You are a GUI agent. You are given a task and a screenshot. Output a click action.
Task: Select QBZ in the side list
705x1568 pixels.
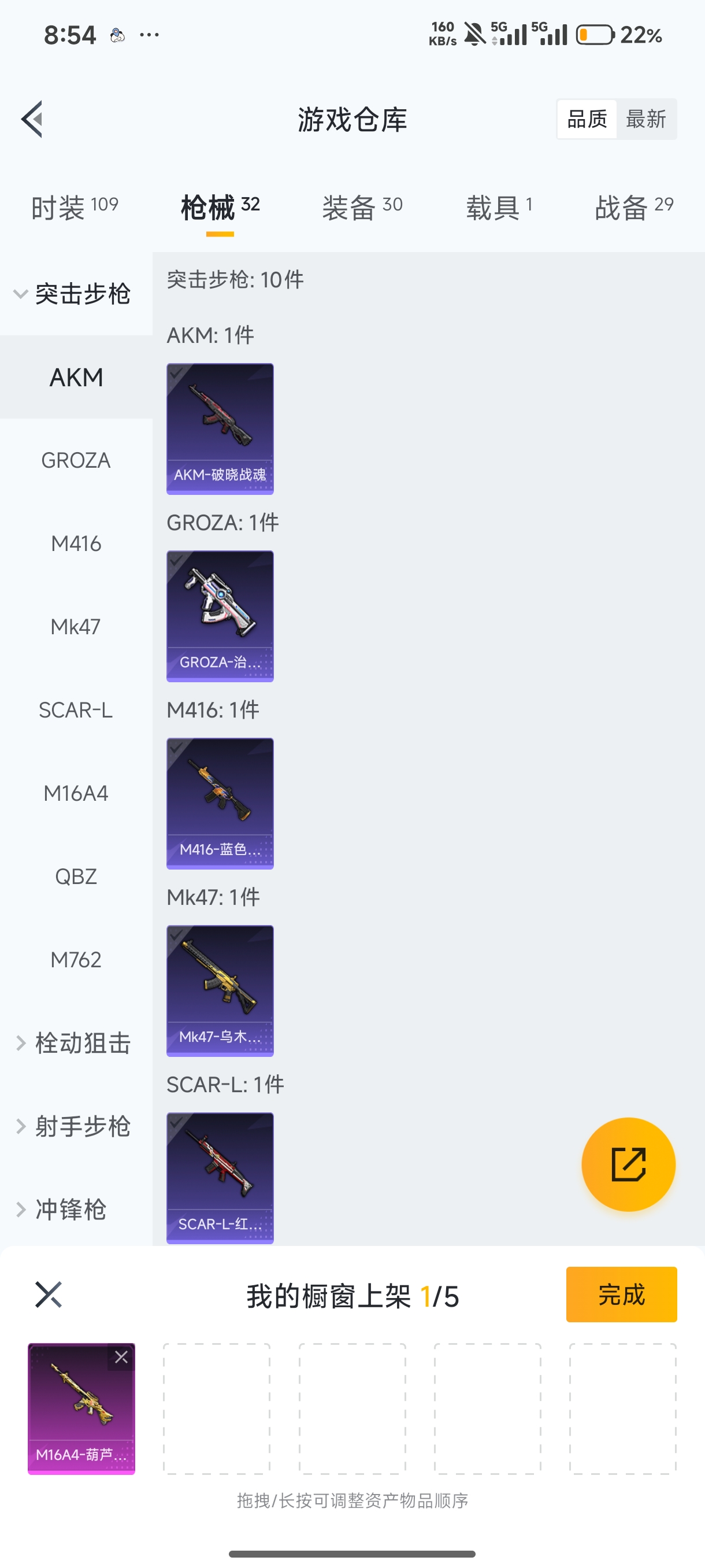76,877
